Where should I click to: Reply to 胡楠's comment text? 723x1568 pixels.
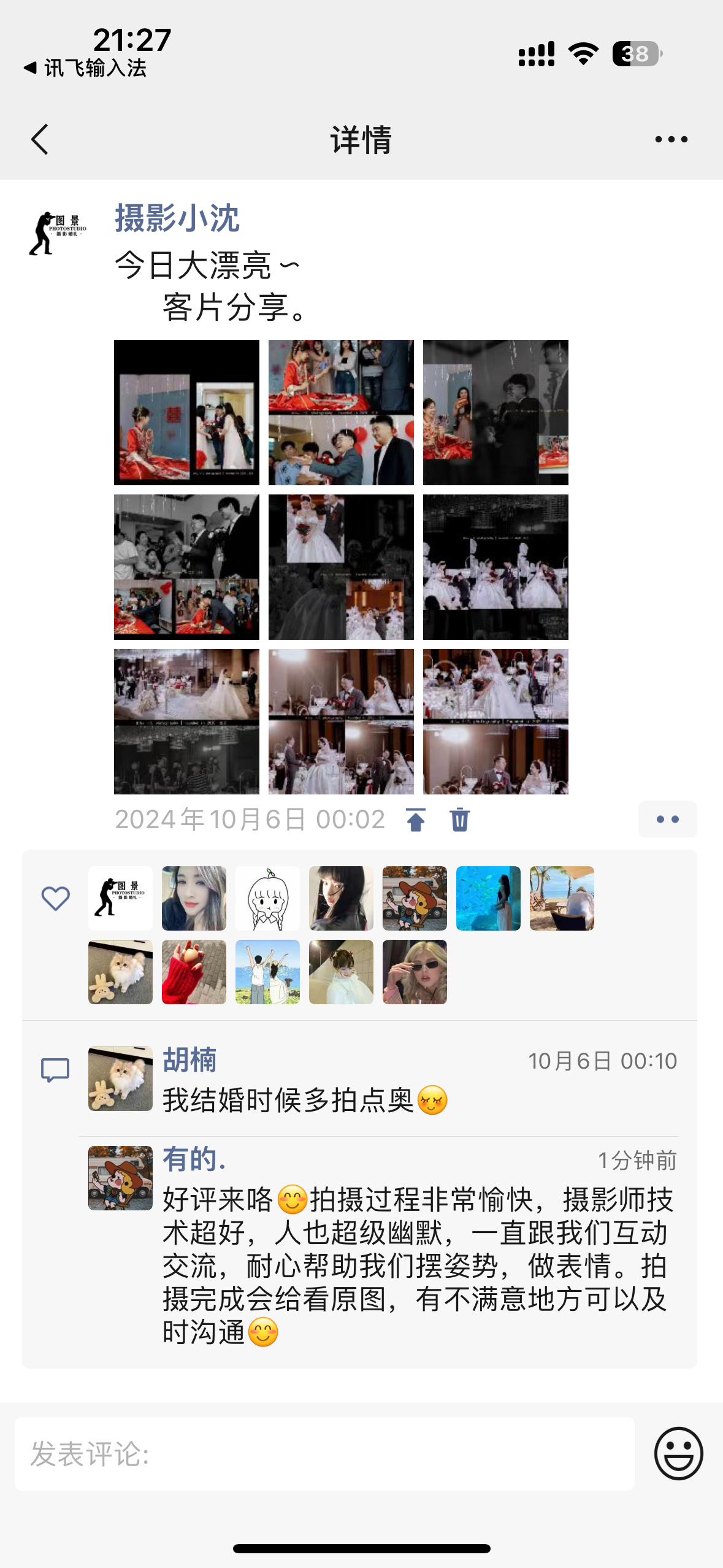point(305,1101)
